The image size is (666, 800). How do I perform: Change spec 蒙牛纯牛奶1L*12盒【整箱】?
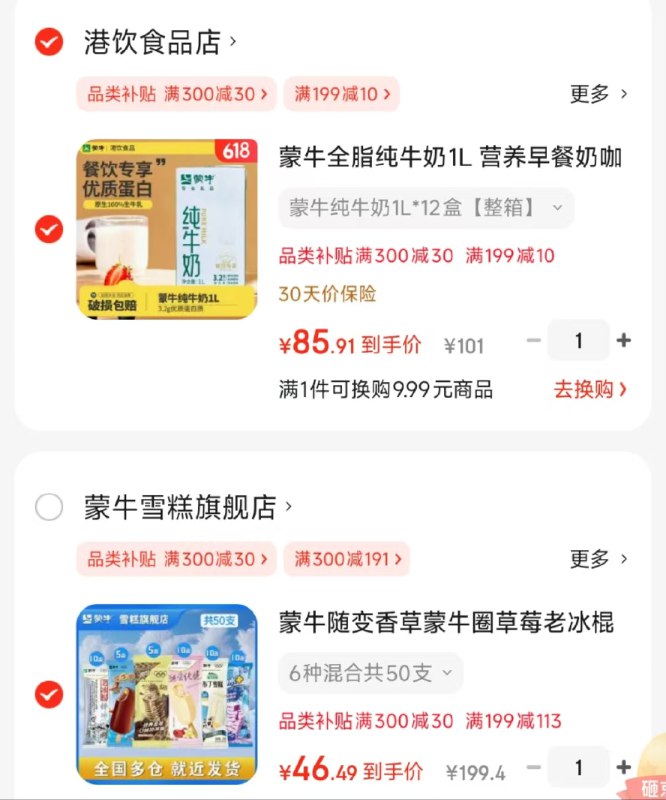426,208
